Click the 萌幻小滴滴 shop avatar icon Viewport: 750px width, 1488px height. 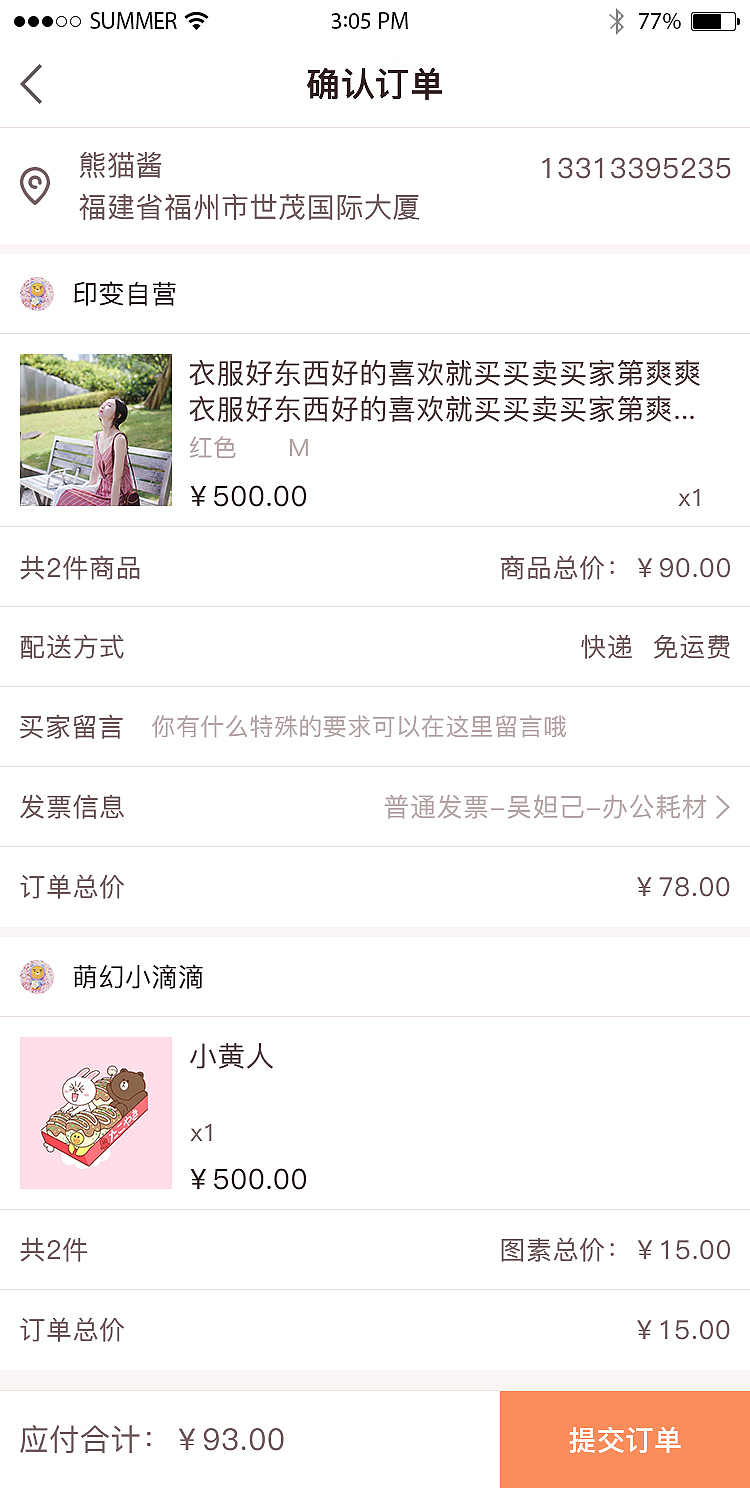(37, 977)
